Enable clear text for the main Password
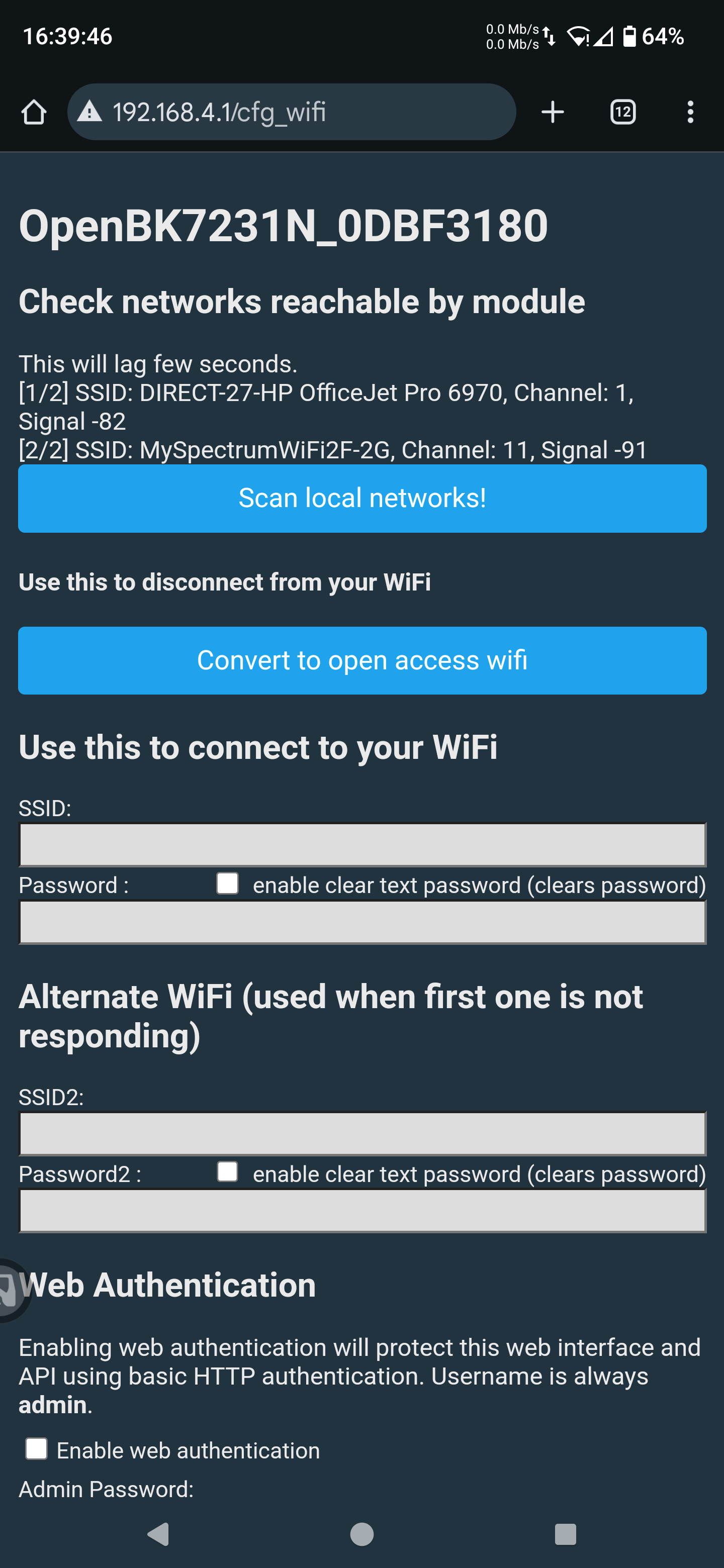This screenshot has height=1568, width=724. 228,883
